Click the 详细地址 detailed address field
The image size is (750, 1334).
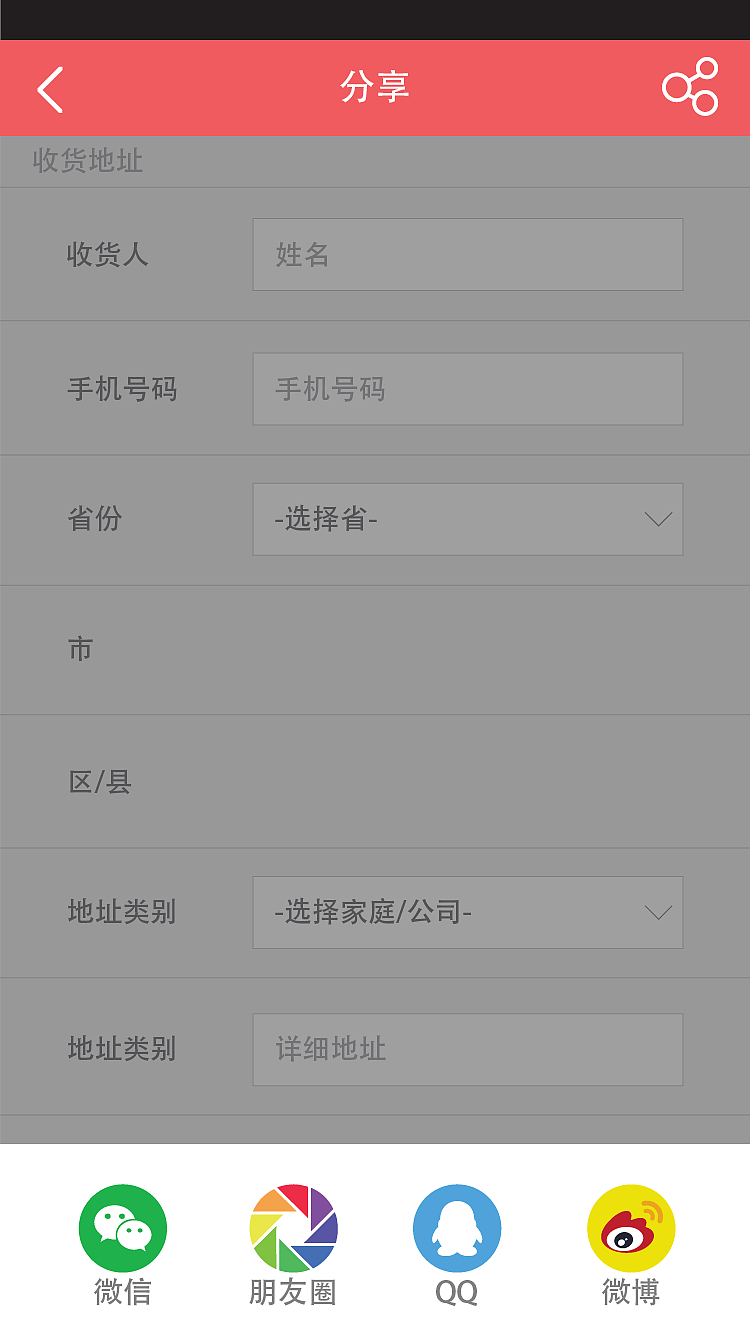[467, 1049]
